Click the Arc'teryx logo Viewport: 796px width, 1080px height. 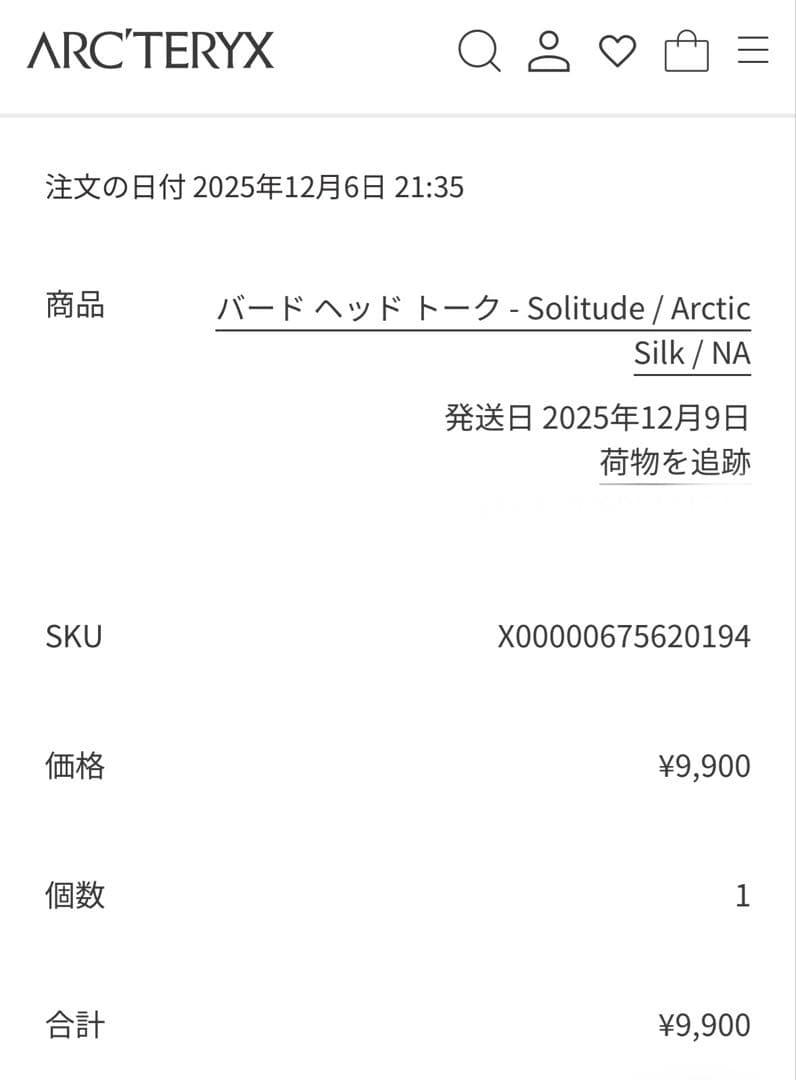pos(152,51)
